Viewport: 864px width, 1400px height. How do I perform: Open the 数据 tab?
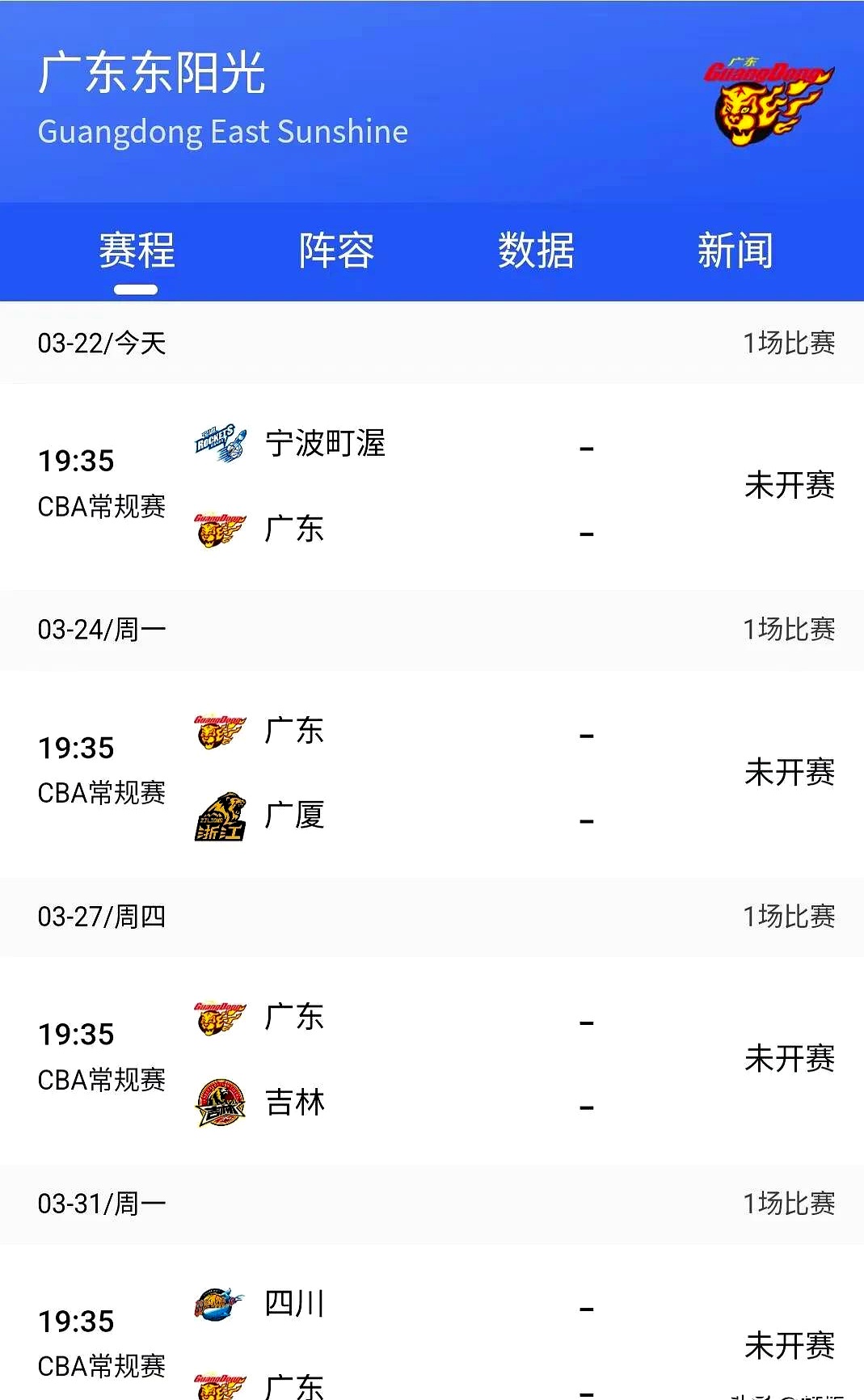[x=536, y=251]
